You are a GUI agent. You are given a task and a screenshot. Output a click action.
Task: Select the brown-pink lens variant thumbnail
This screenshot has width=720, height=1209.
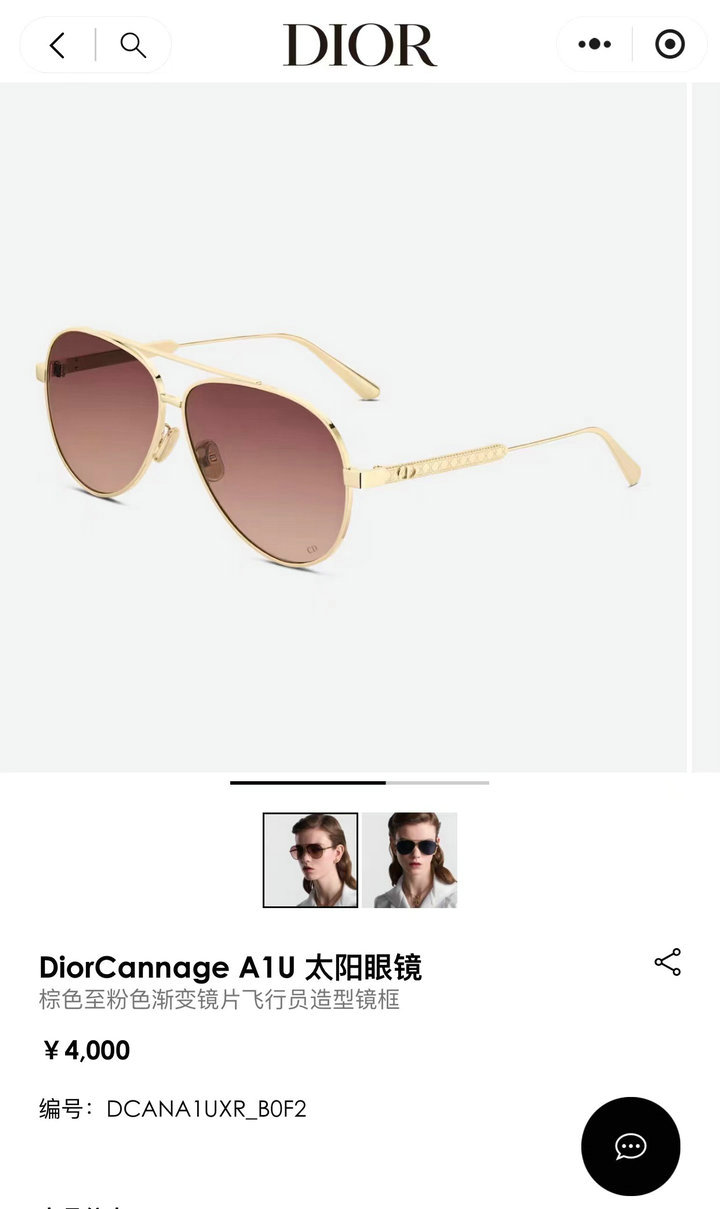[310, 860]
